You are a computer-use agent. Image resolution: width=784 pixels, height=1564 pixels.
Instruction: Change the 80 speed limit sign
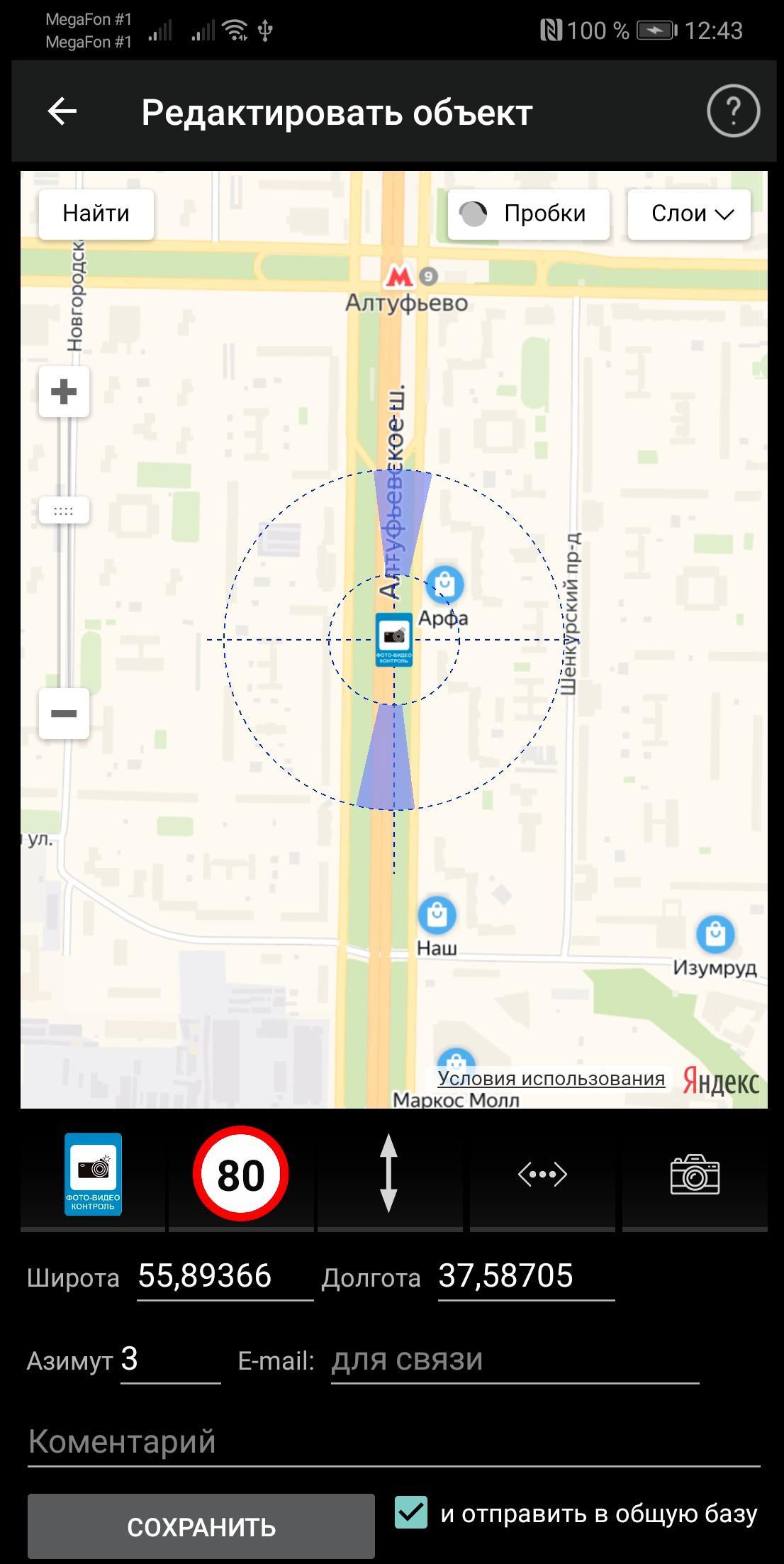click(241, 1174)
